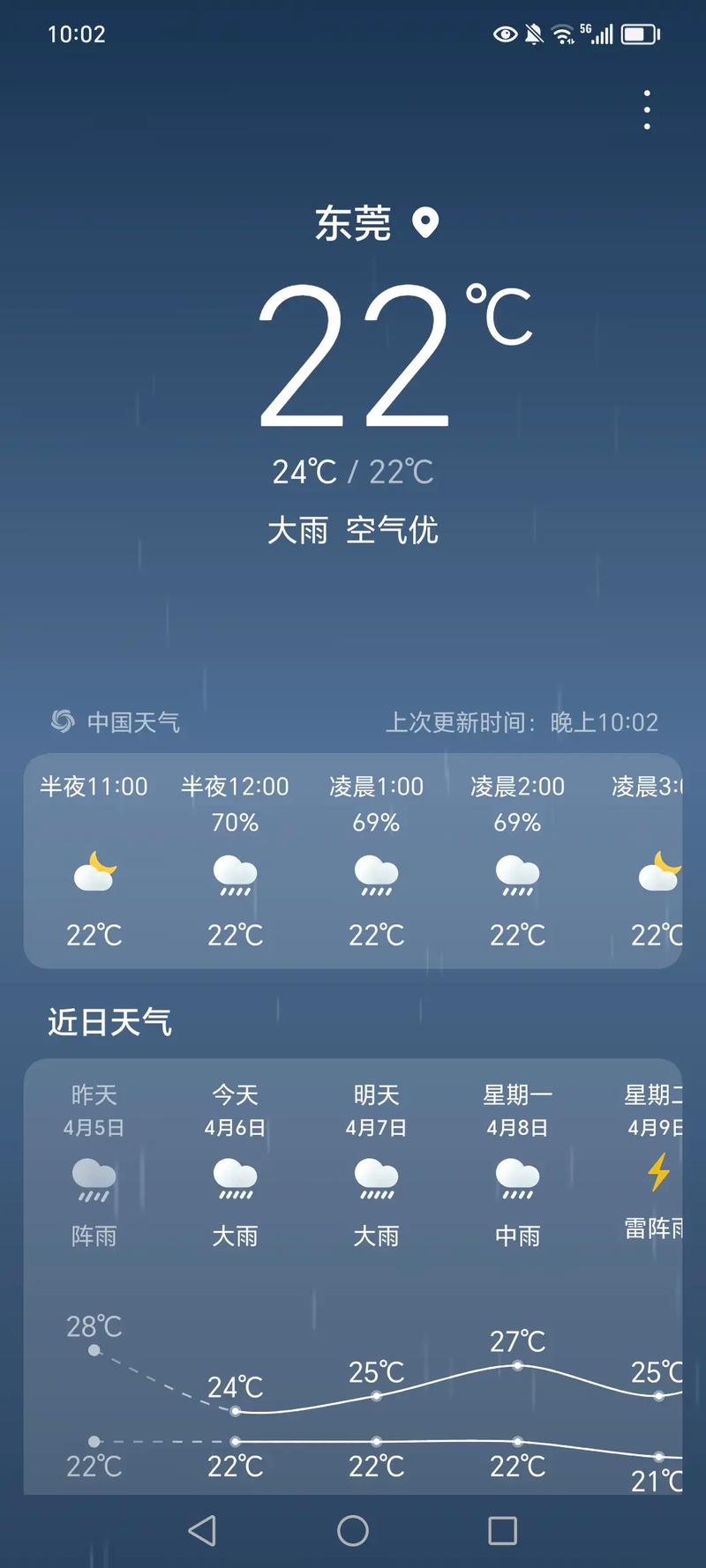Viewport: 706px width, 1568px height.
Task: Click the Wi-Fi icon in the status bar
Action: (561, 34)
